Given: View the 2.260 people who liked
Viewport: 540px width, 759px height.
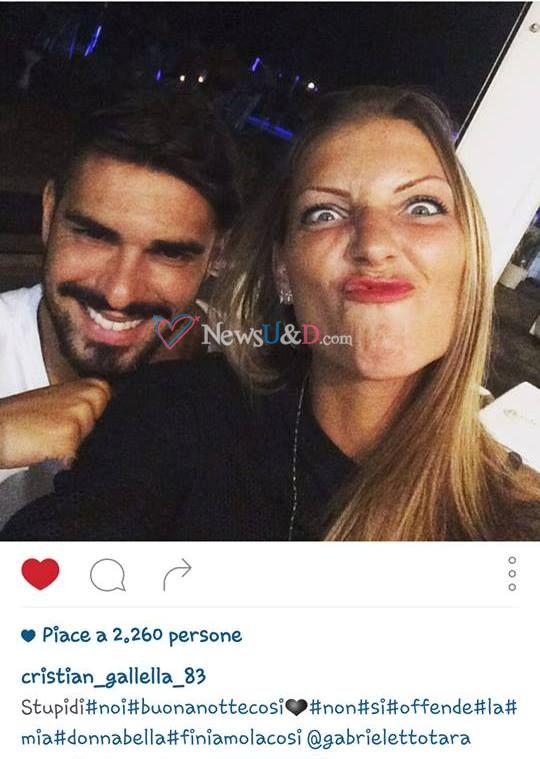Looking at the screenshot, I should [142, 636].
